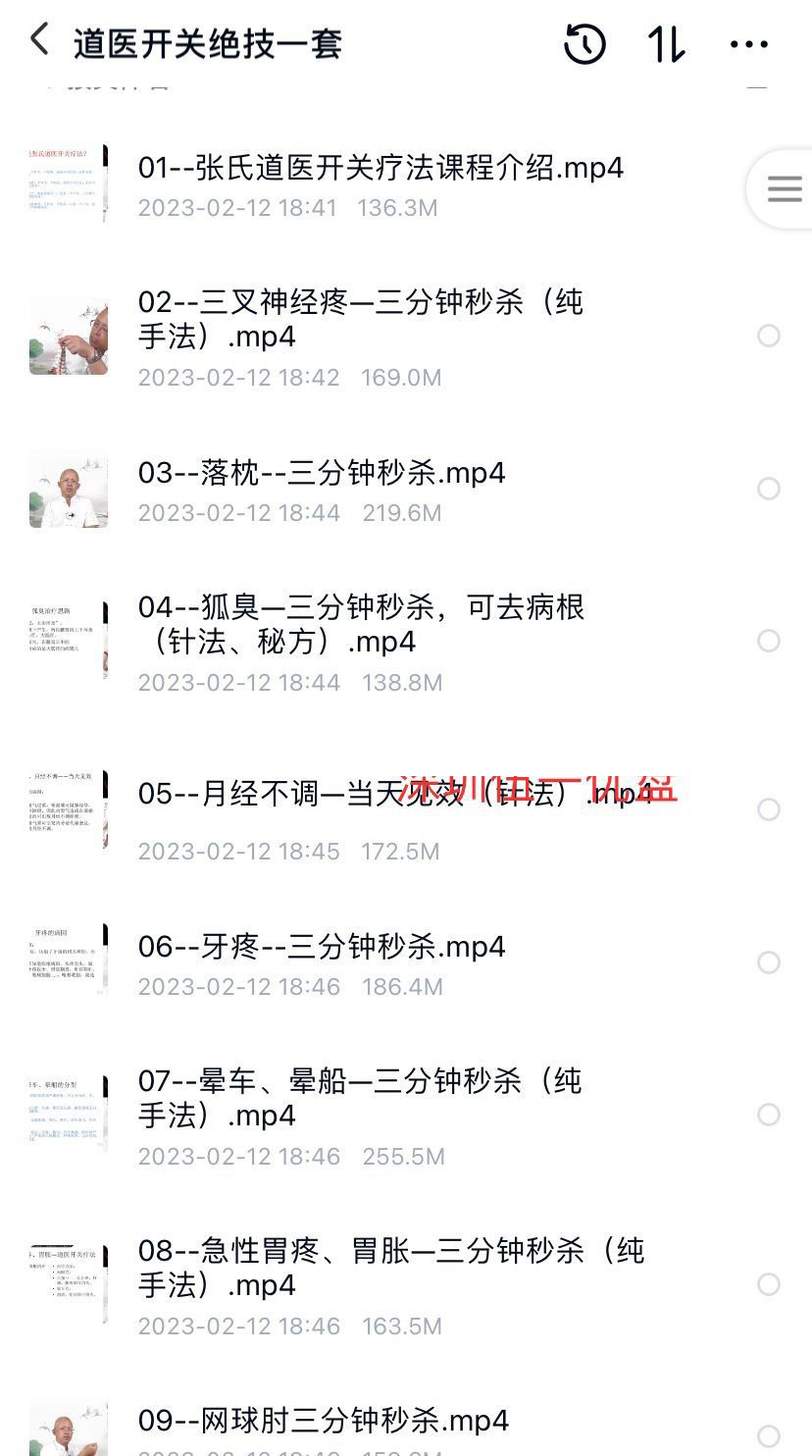Tap the floating hamburger menu button
812x1456 pixels.
(x=784, y=188)
